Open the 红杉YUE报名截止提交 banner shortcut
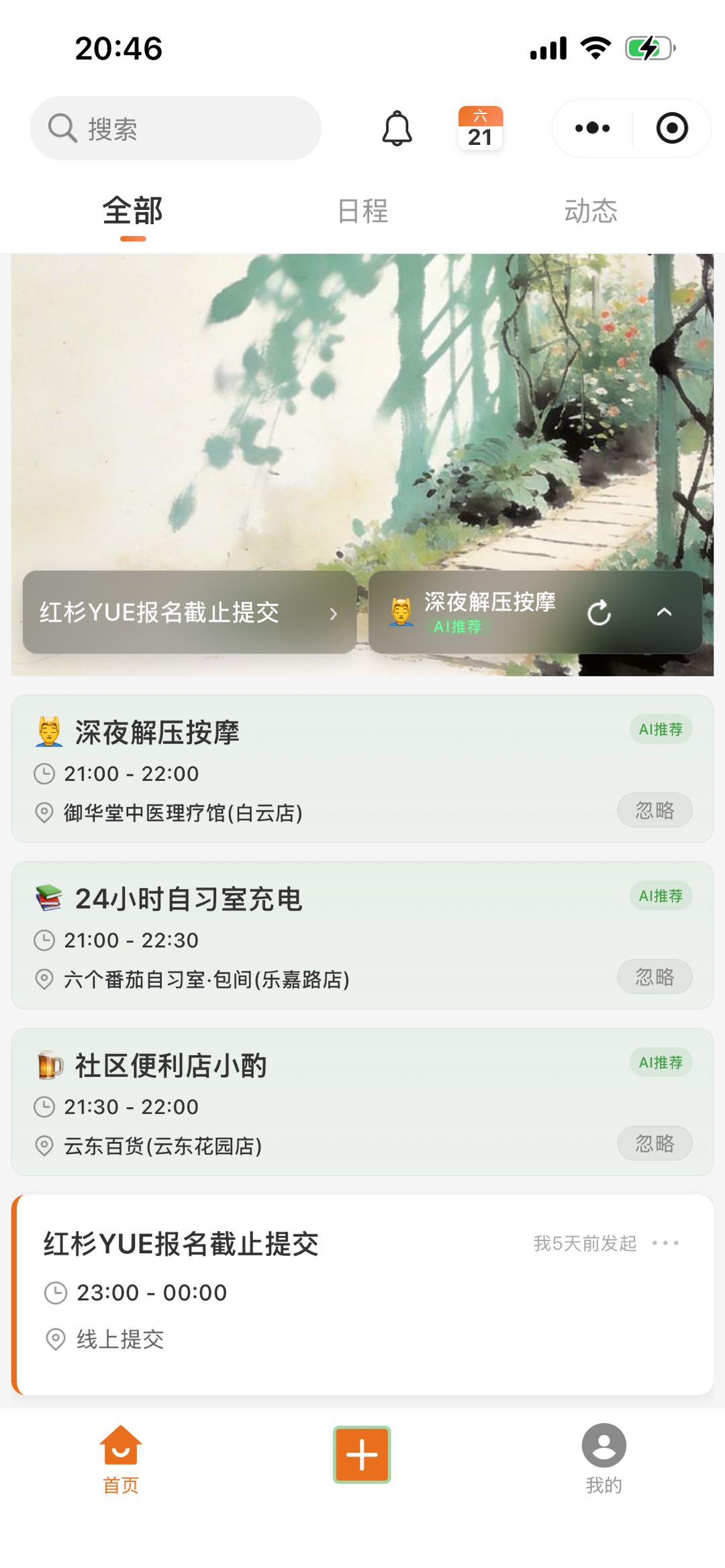 (x=189, y=612)
